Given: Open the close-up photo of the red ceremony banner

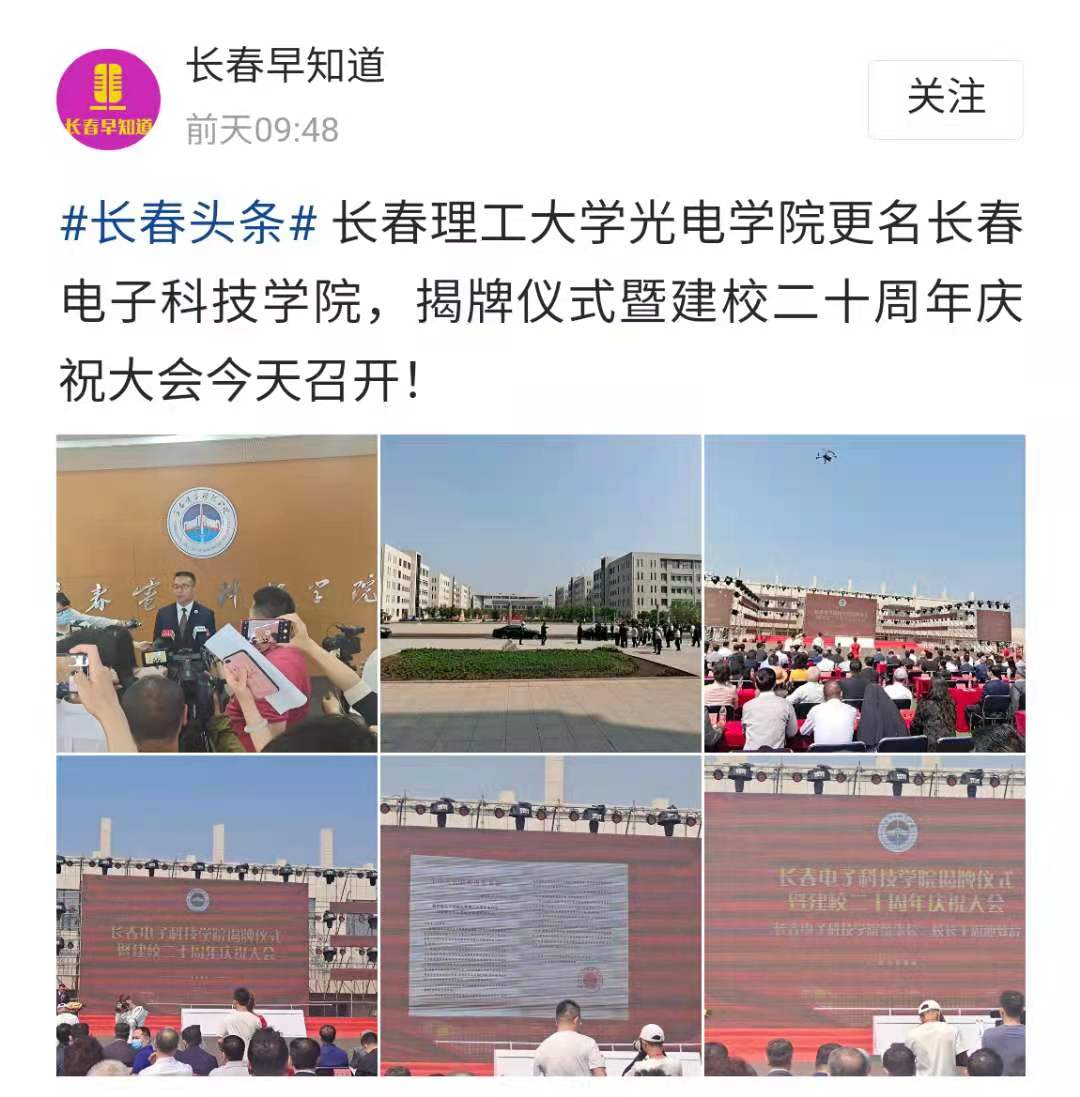Looking at the screenshot, I should (864, 915).
